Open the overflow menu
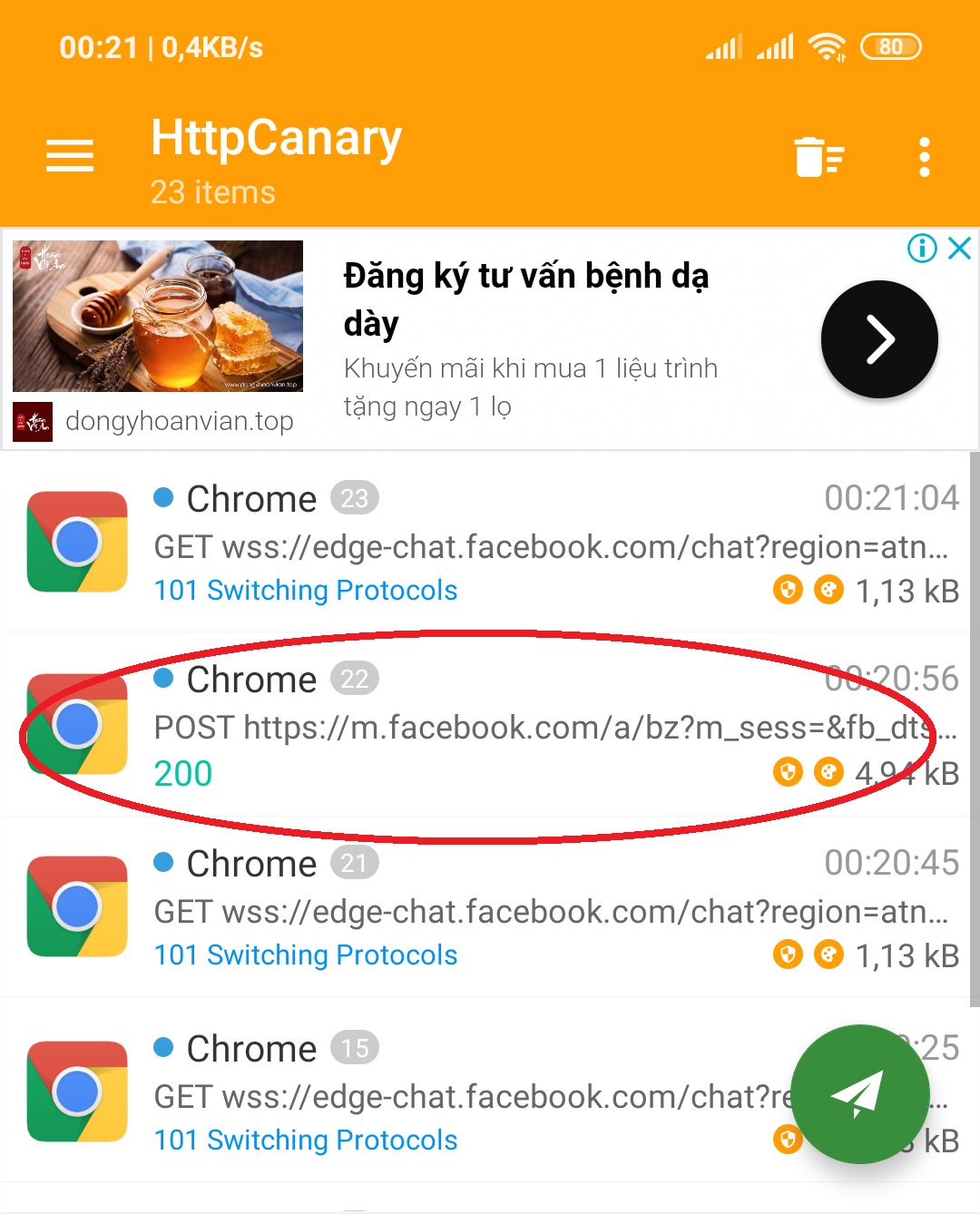This screenshot has width=980, height=1214. tap(924, 157)
